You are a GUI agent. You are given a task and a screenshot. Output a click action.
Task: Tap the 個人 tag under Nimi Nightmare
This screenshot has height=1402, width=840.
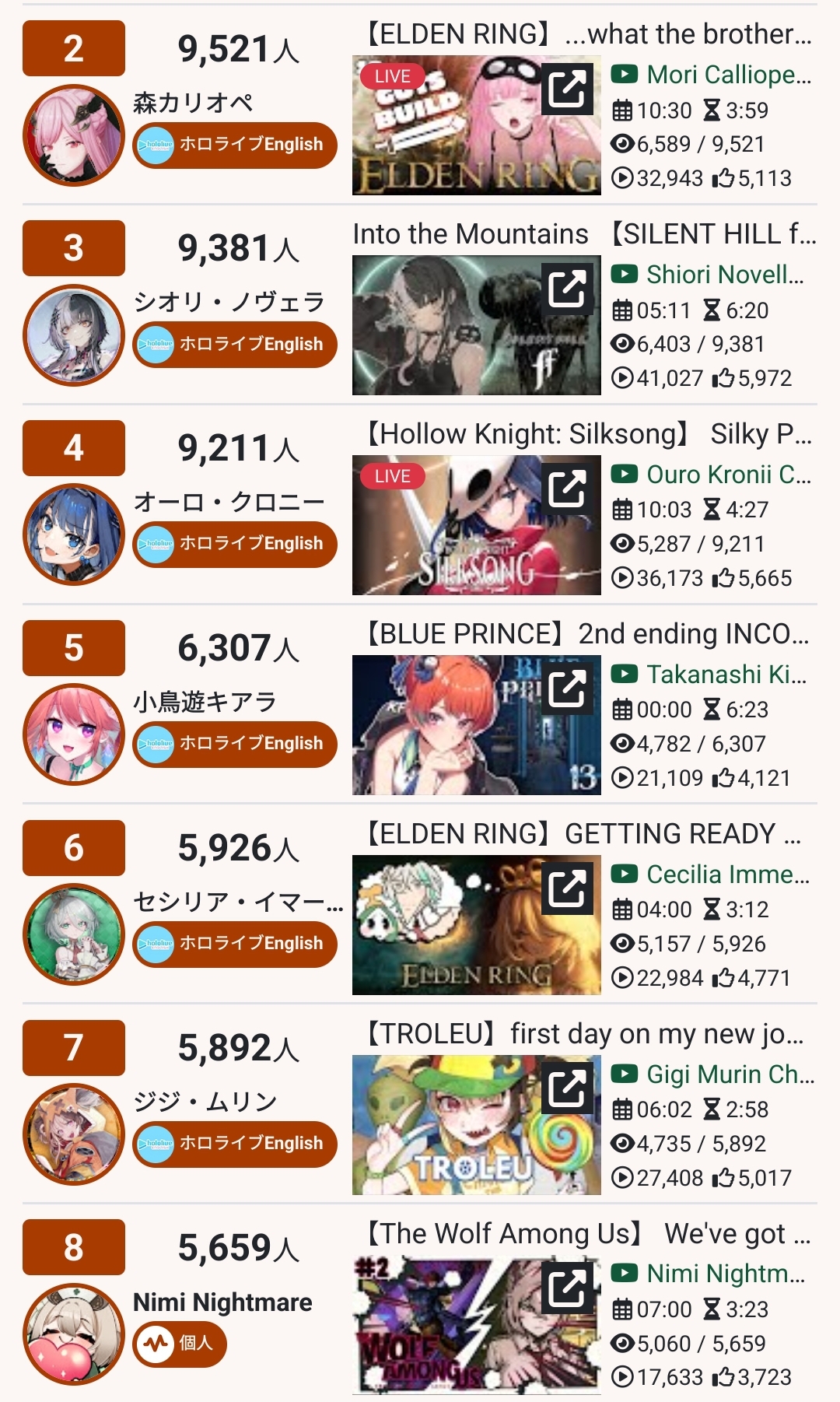(x=180, y=1344)
